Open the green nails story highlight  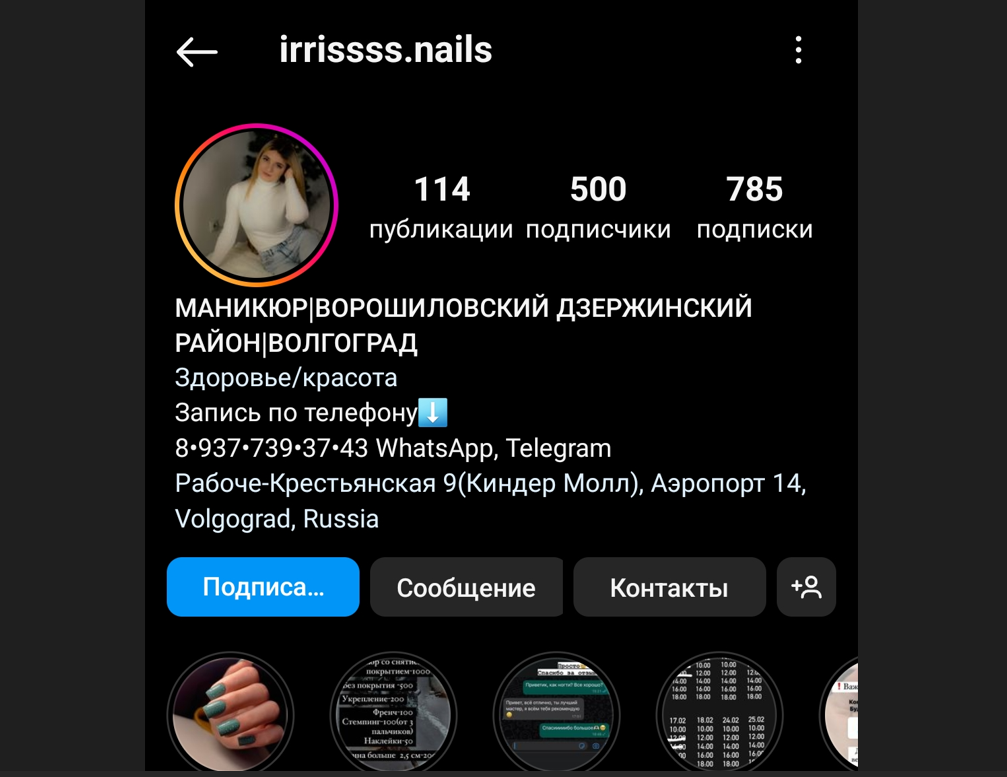[230, 713]
